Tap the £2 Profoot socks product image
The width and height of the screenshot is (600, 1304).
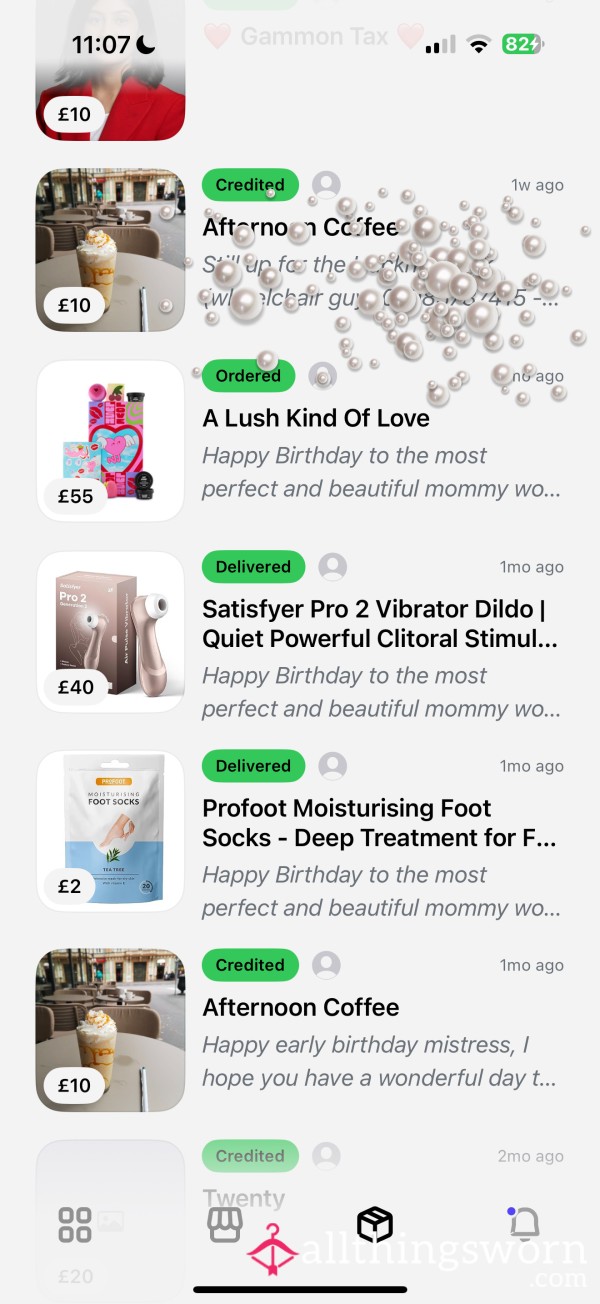pyautogui.click(x=110, y=831)
